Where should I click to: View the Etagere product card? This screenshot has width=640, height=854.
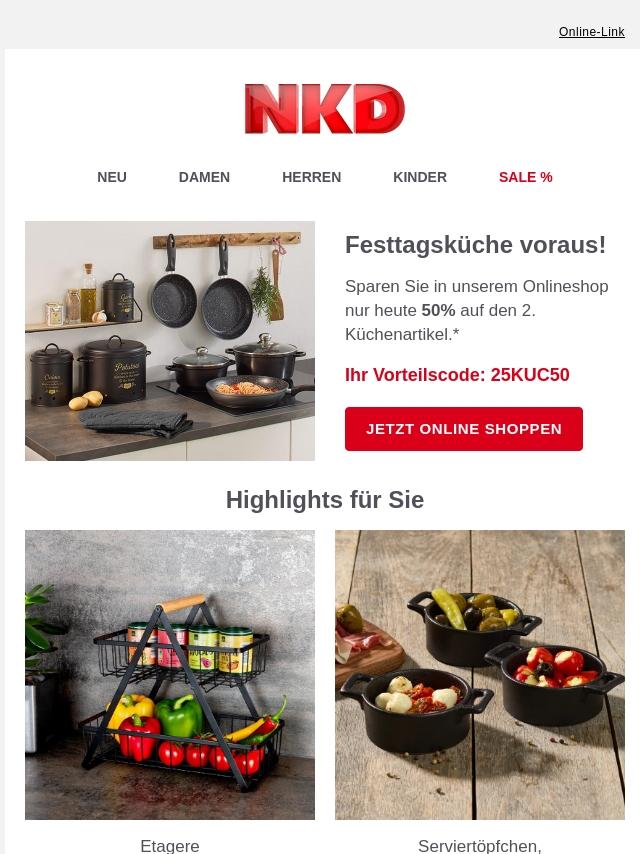click(170, 675)
